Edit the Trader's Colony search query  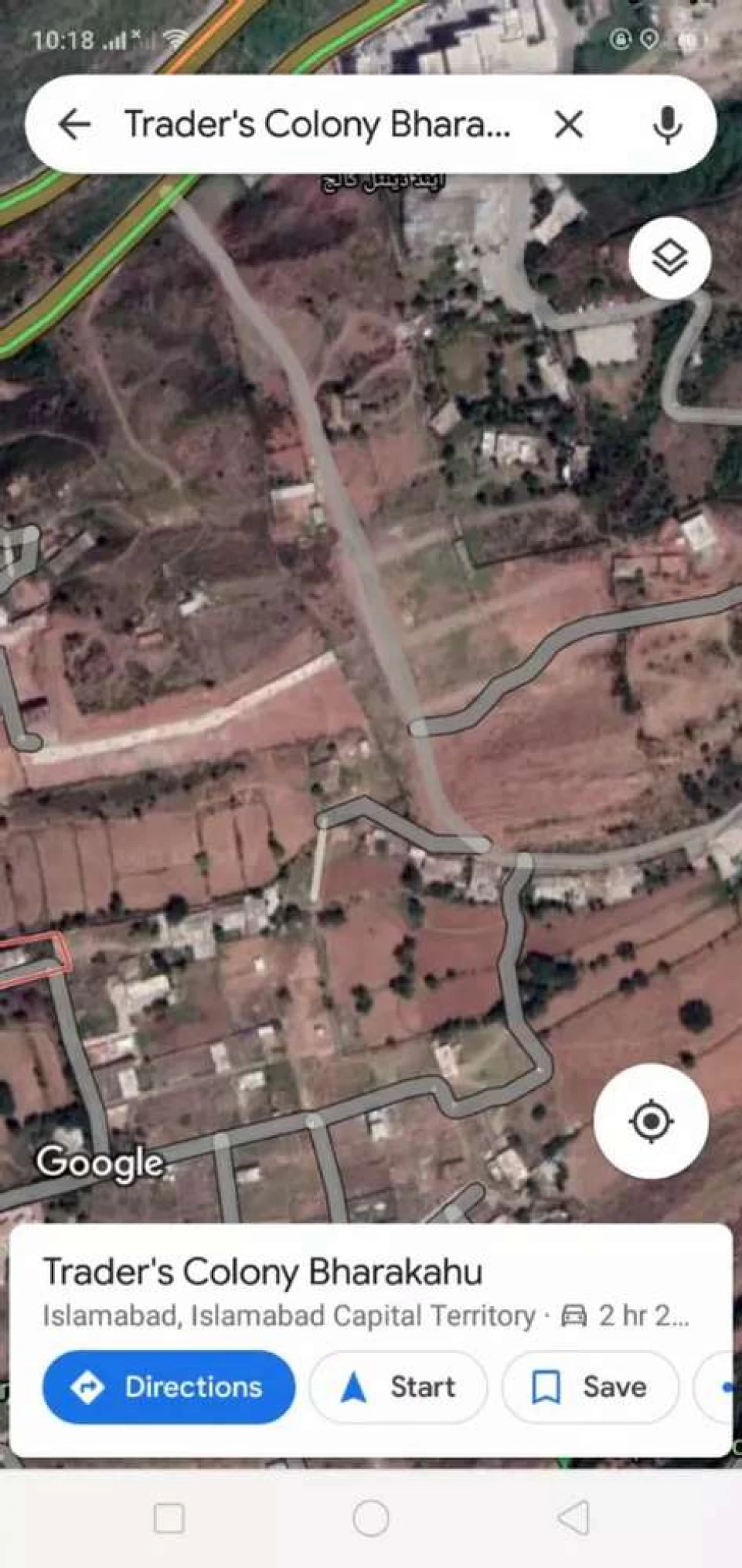[x=318, y=124]
